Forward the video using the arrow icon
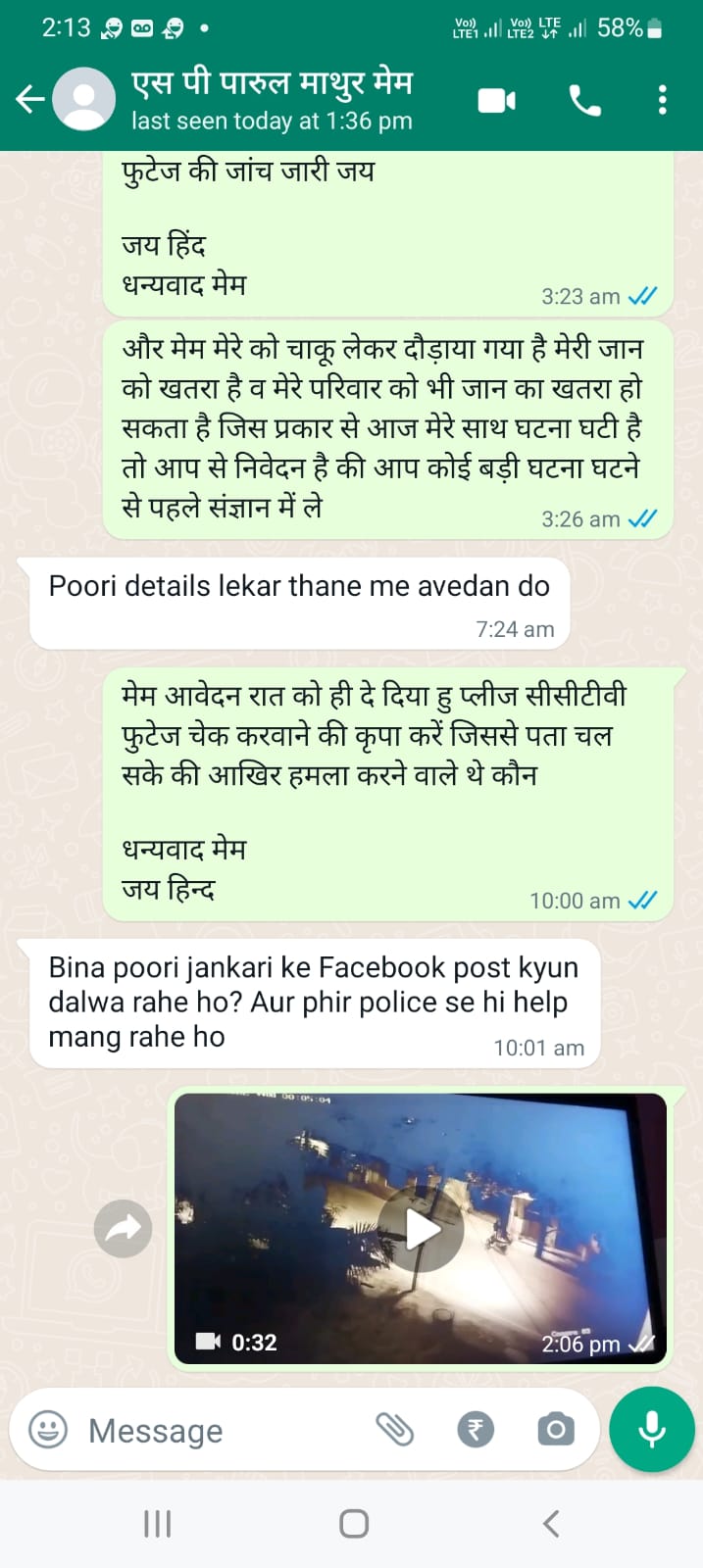Viewport: 703px width, 1568px height. [124, 1229]
